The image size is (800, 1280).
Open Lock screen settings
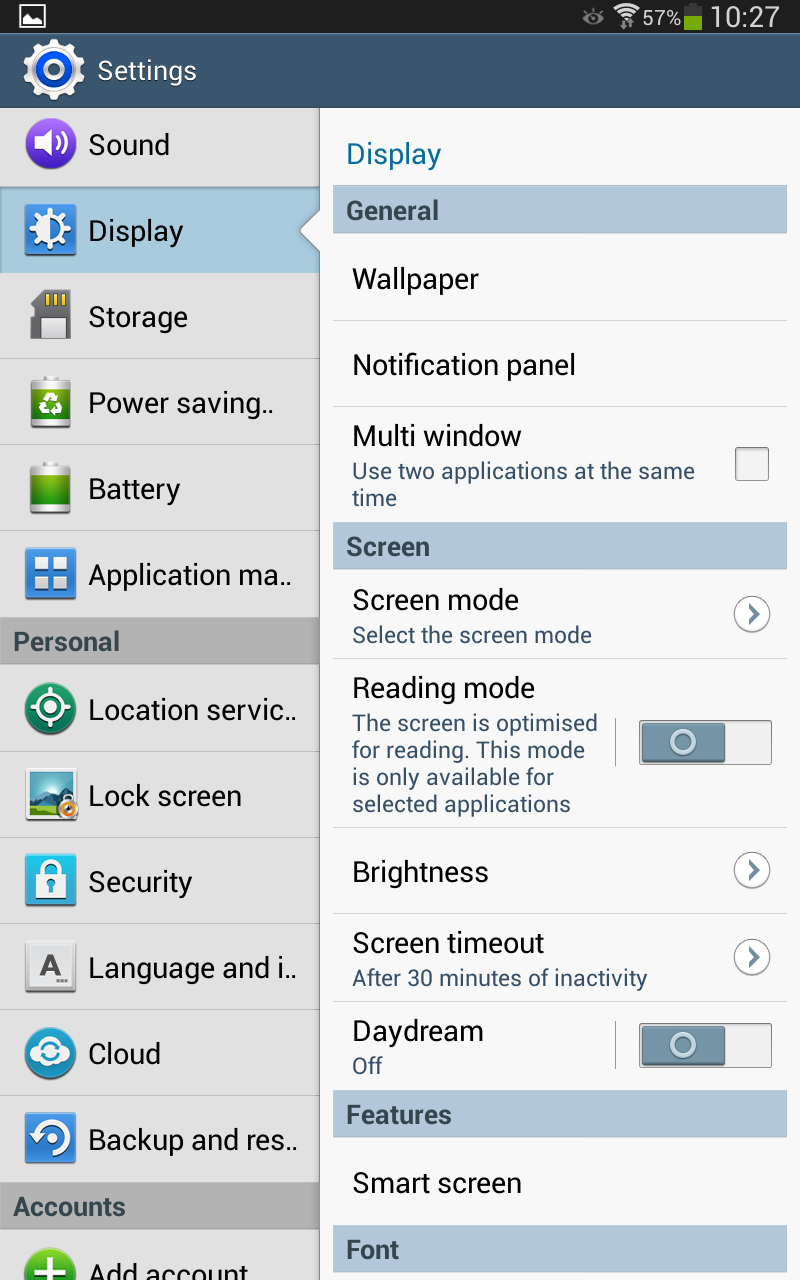pyautogui.click(x=160, y=796)
